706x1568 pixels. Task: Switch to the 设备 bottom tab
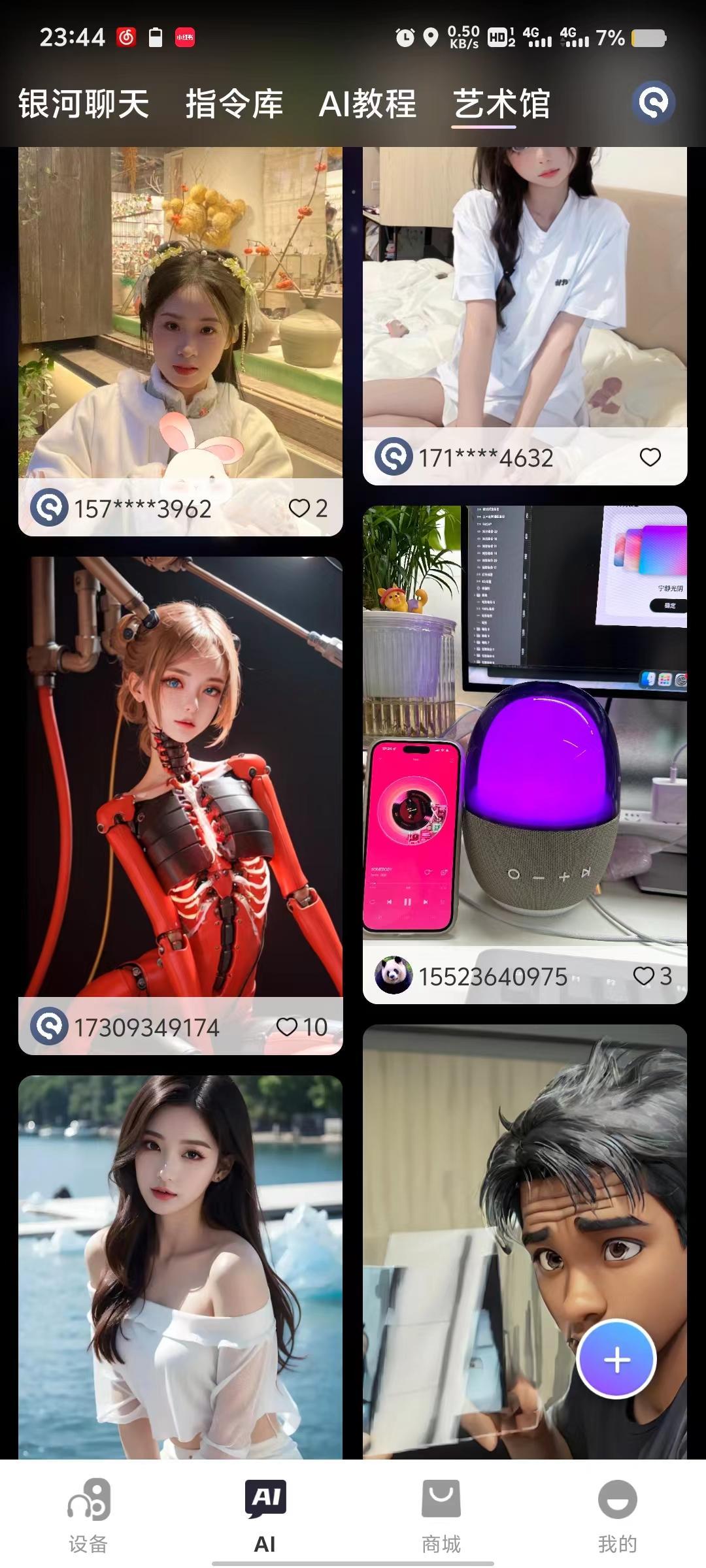pyautogui.click(x=88, y=1516)
